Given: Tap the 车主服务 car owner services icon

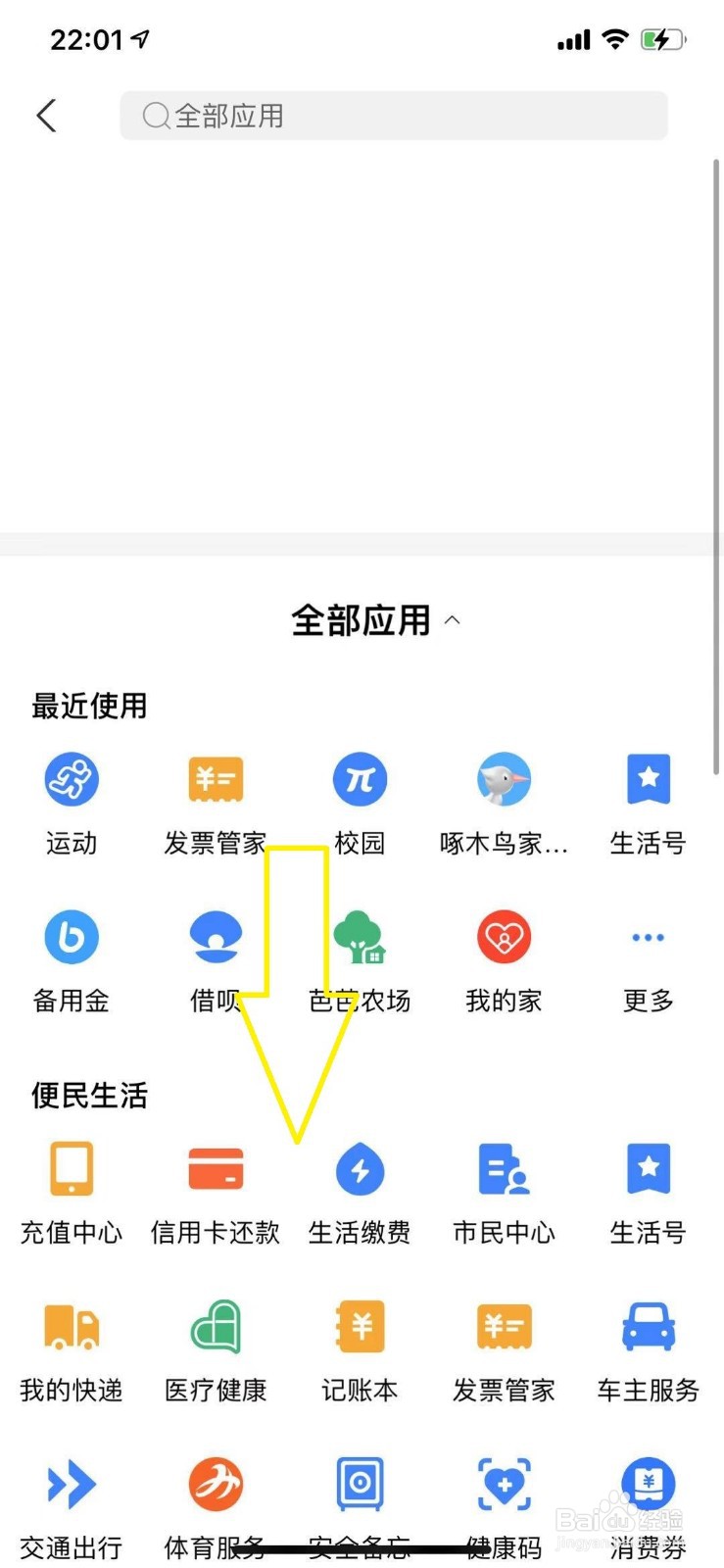Looking at the screenshot, I should coord(647,1326).
